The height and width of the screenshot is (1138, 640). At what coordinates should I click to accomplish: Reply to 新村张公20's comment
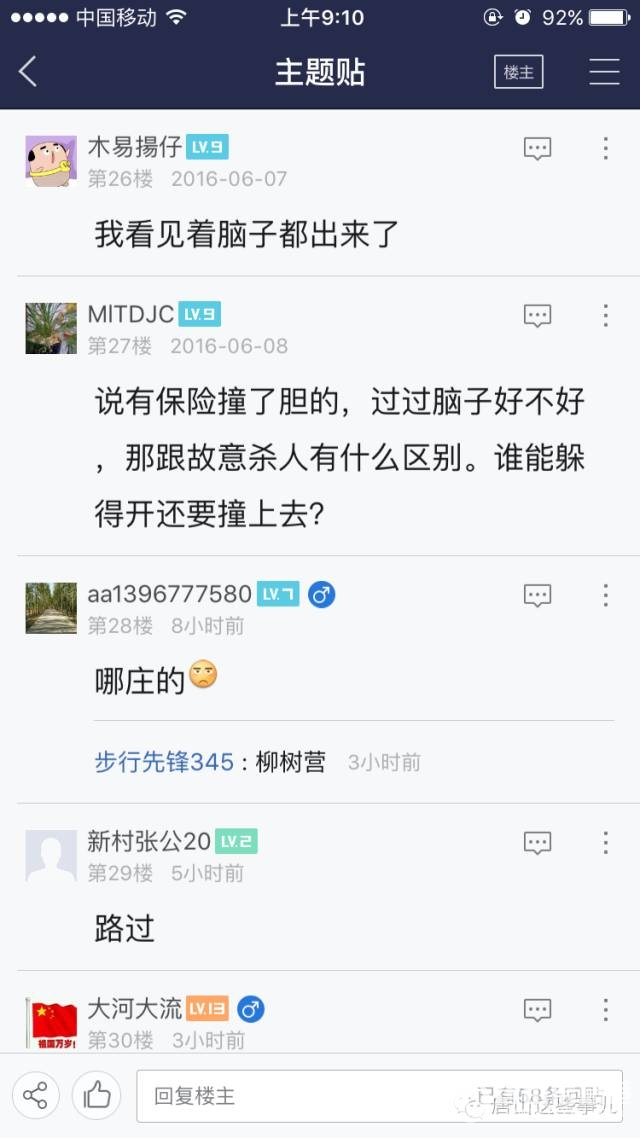[x=537, y=843]
